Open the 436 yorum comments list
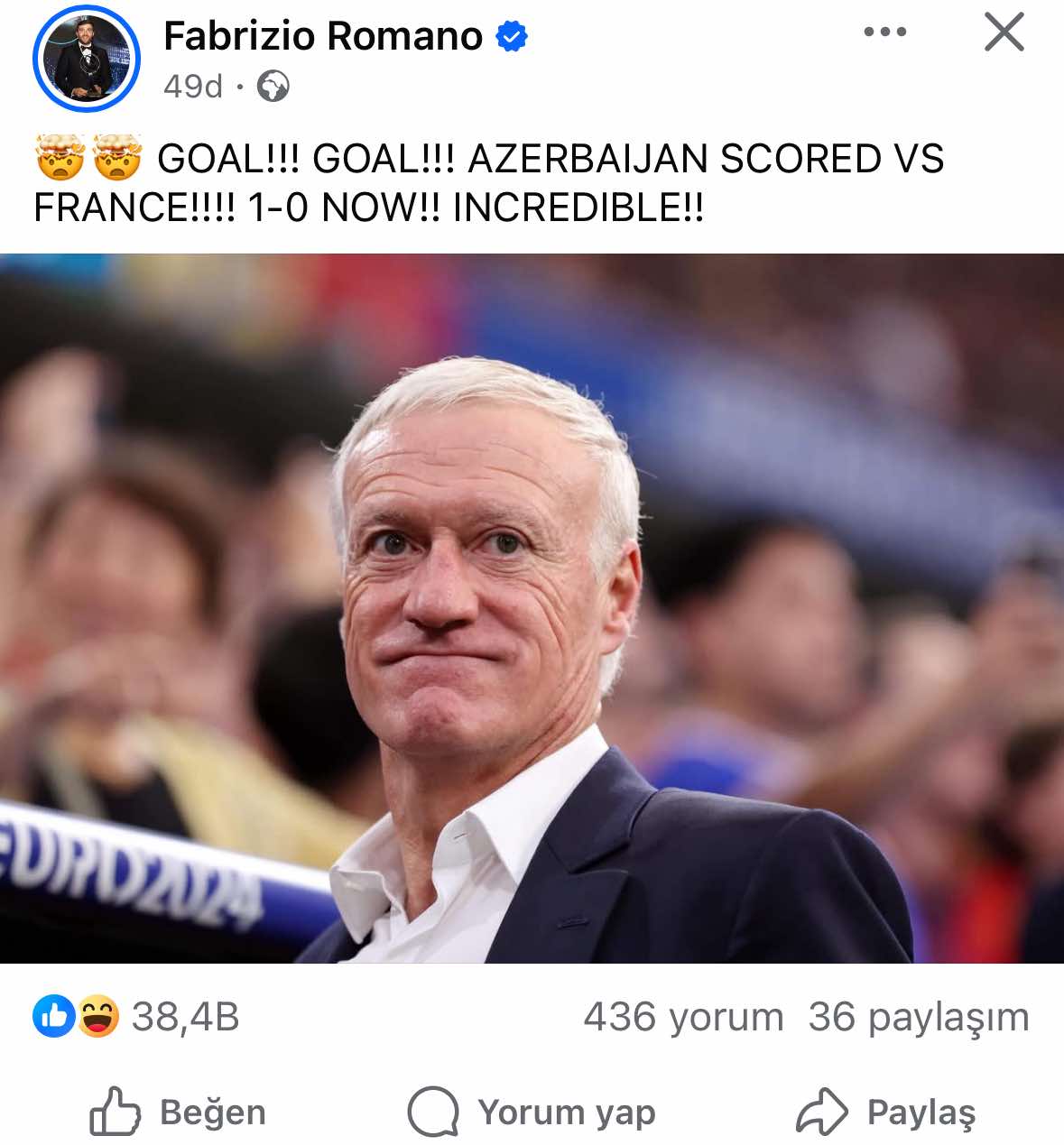Screen dimensions: 1064x1145 (683, 1017)
